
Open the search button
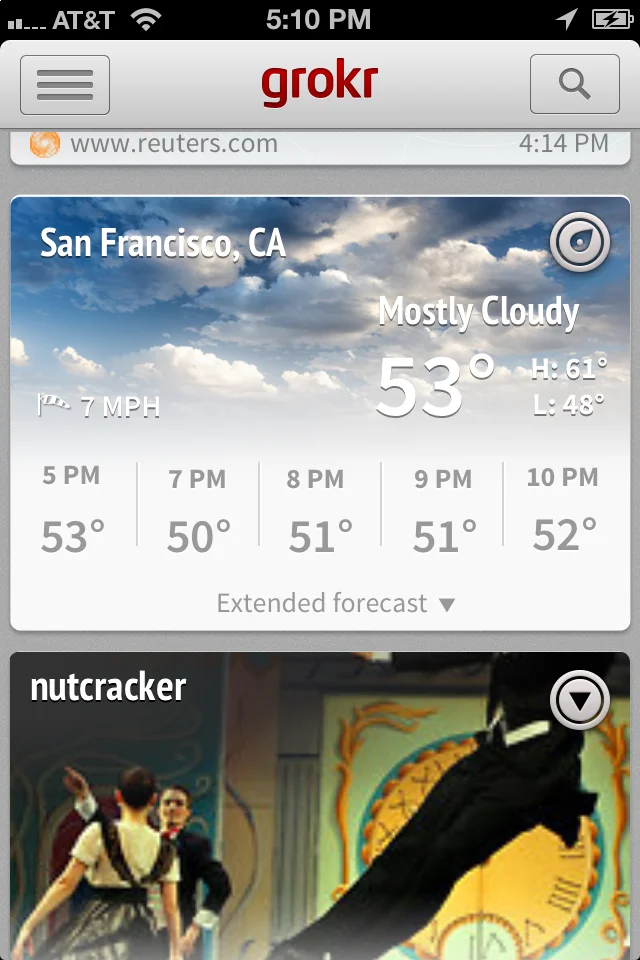point(574,85)
